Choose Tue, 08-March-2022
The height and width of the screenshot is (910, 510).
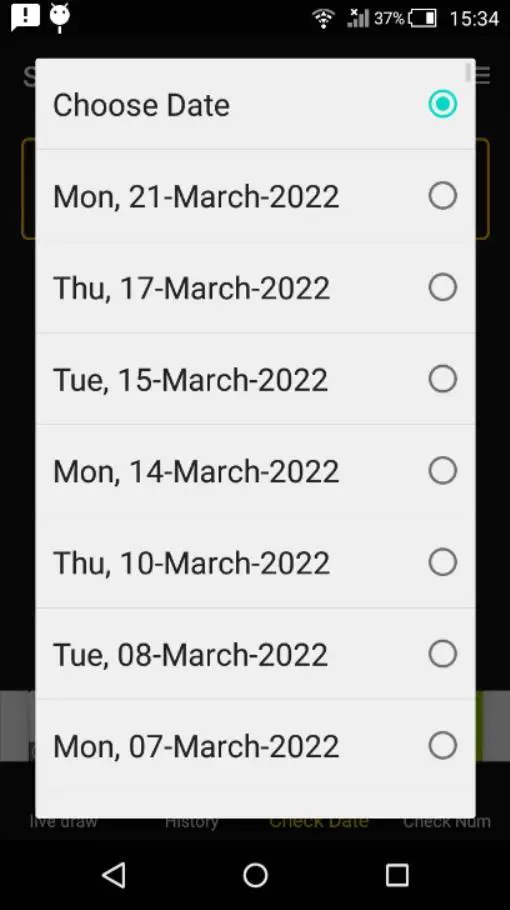point(255,654)
